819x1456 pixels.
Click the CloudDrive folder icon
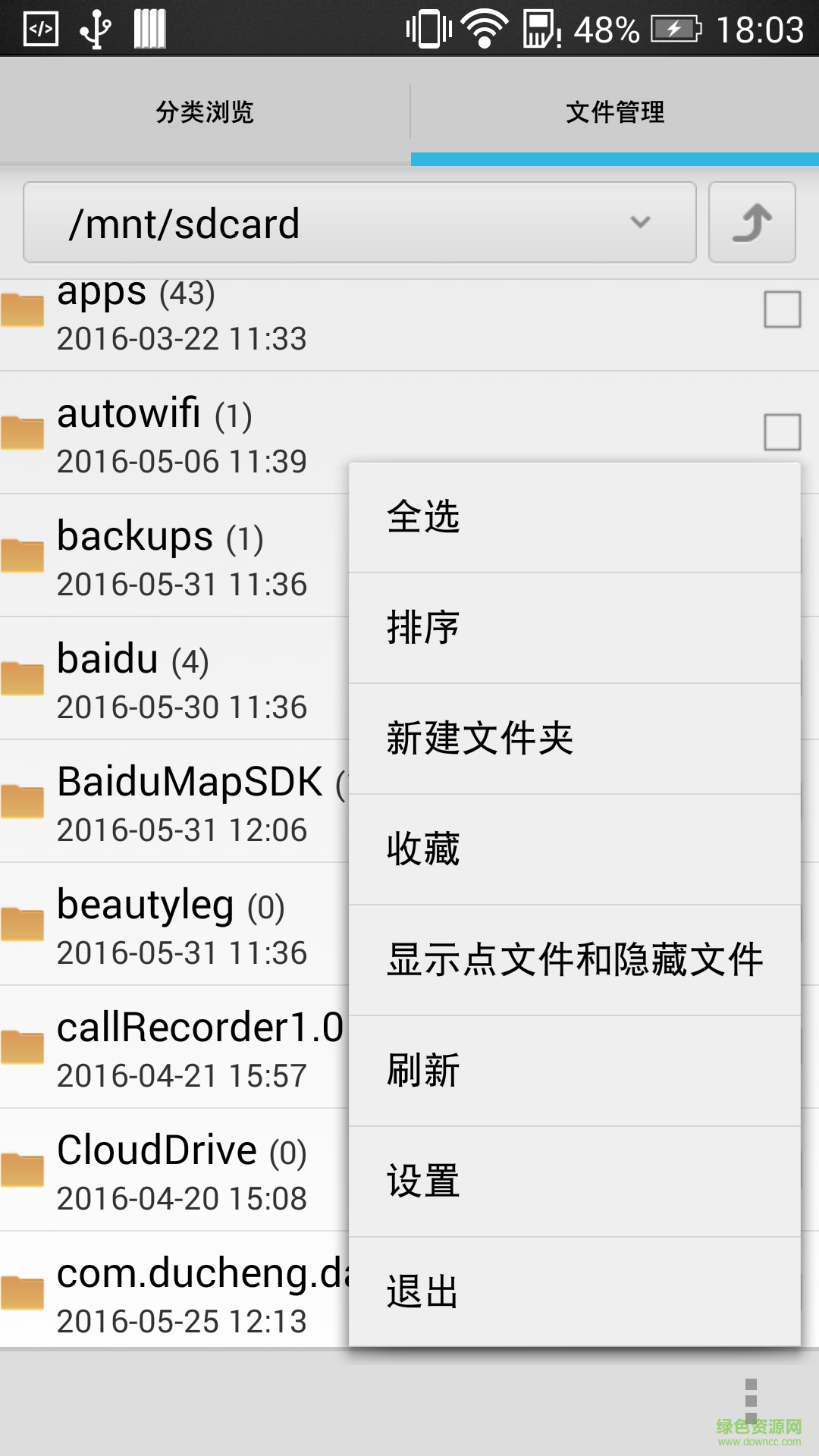23,1169
